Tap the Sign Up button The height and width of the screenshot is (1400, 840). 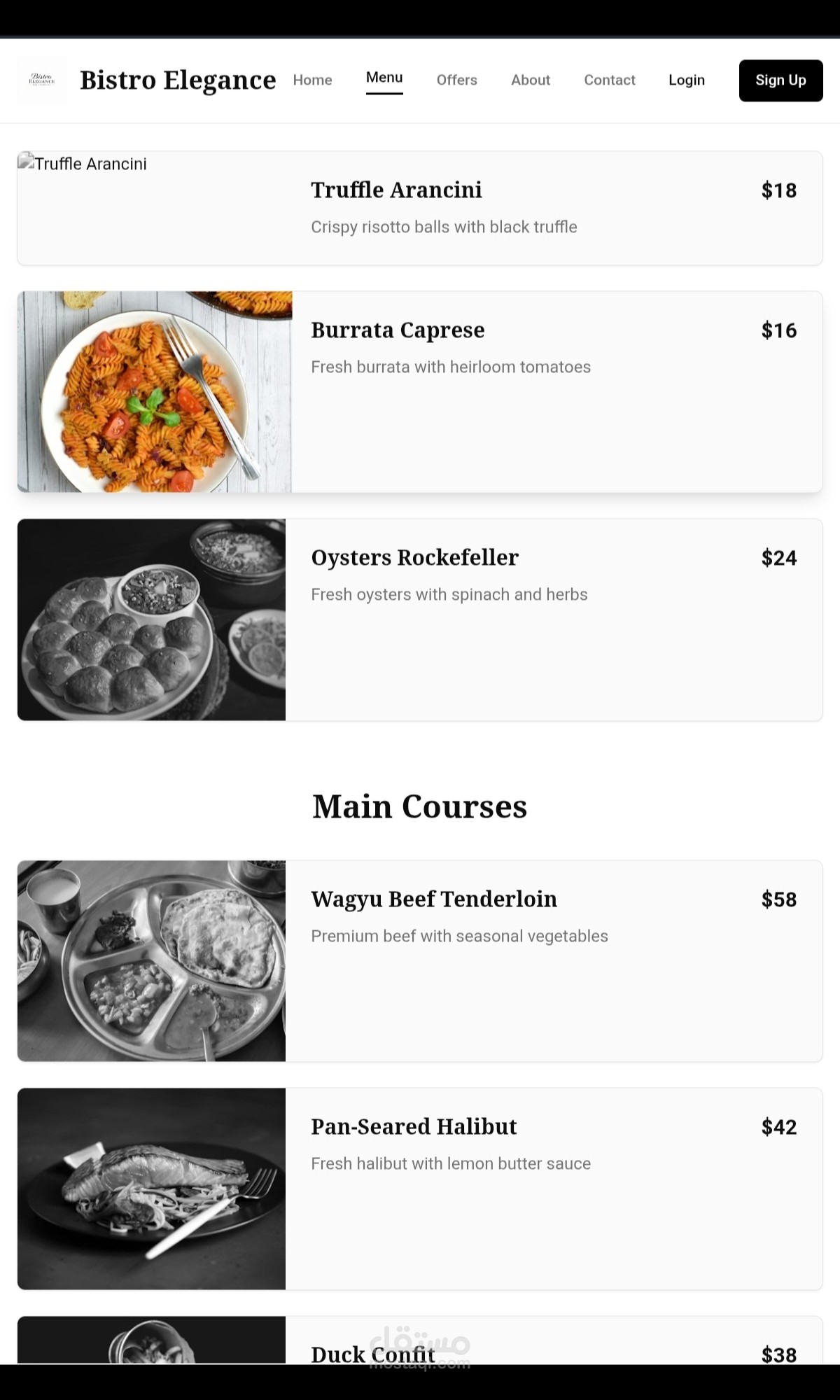[x=780, y=80]
